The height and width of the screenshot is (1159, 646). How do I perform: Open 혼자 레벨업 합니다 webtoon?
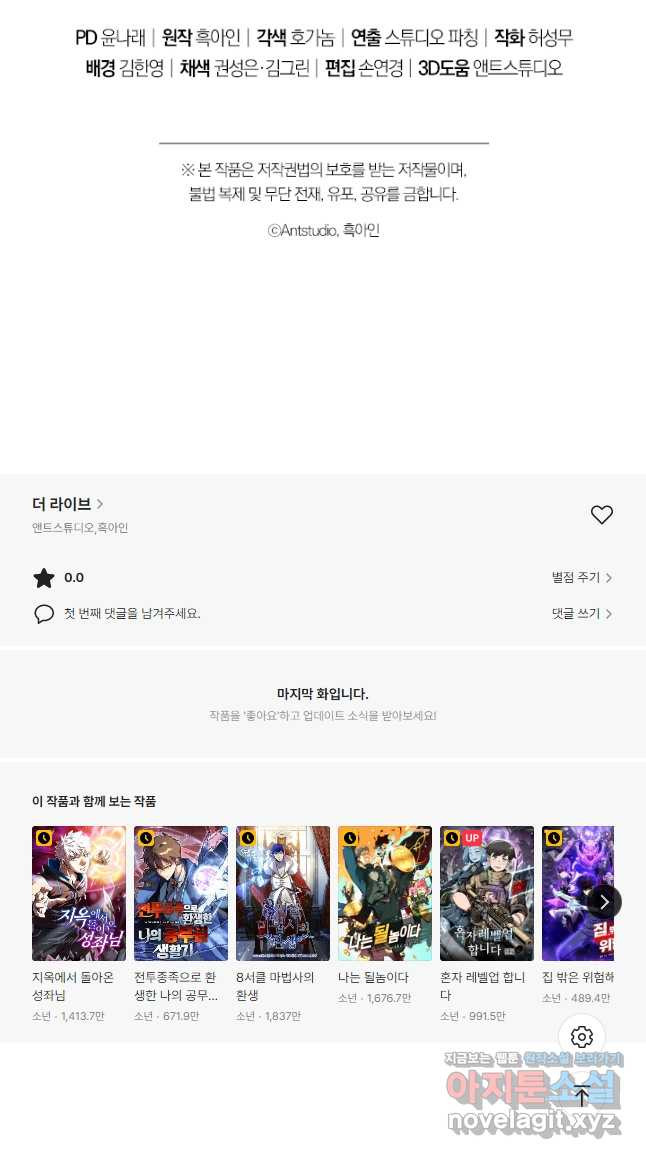point(487,893)
